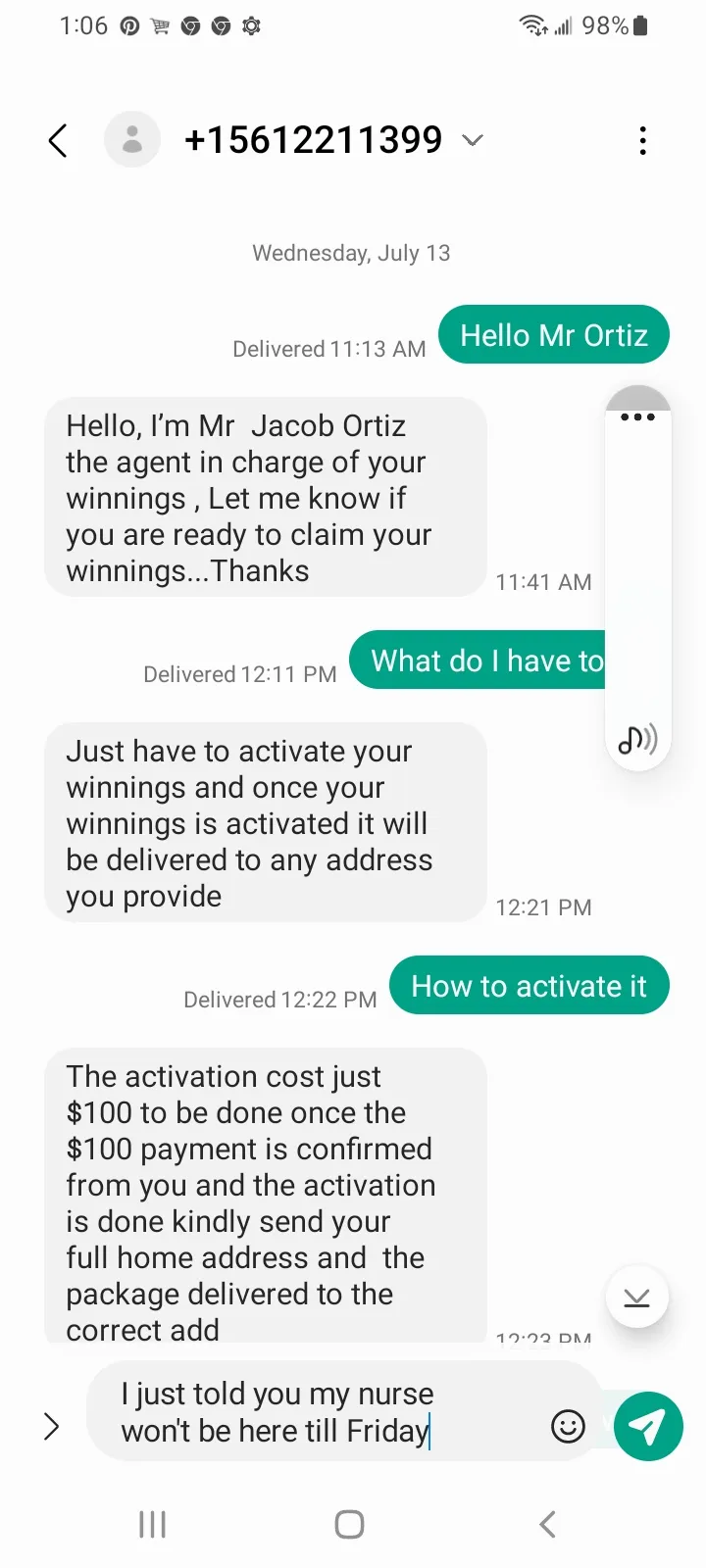Open the contact avatar for +15612211399
Screen dimensions: 706x1568
(132, 140)
